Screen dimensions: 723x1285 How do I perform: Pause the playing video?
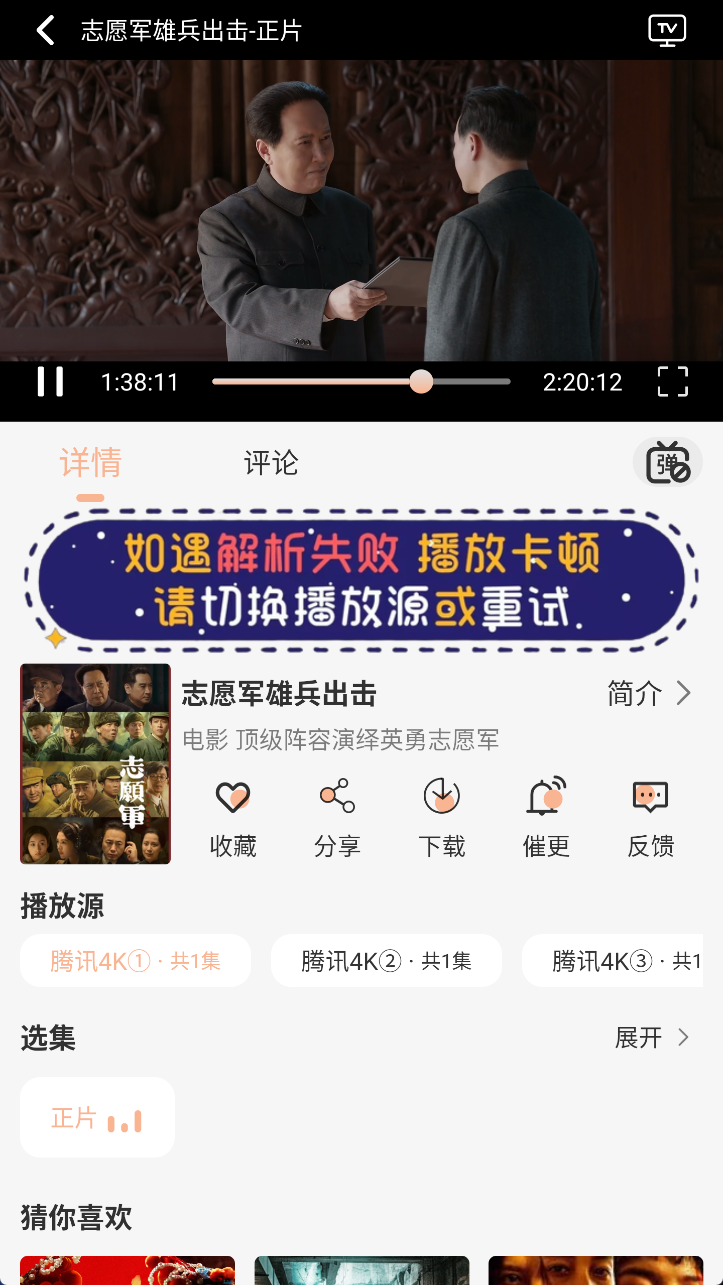point(50,382)
